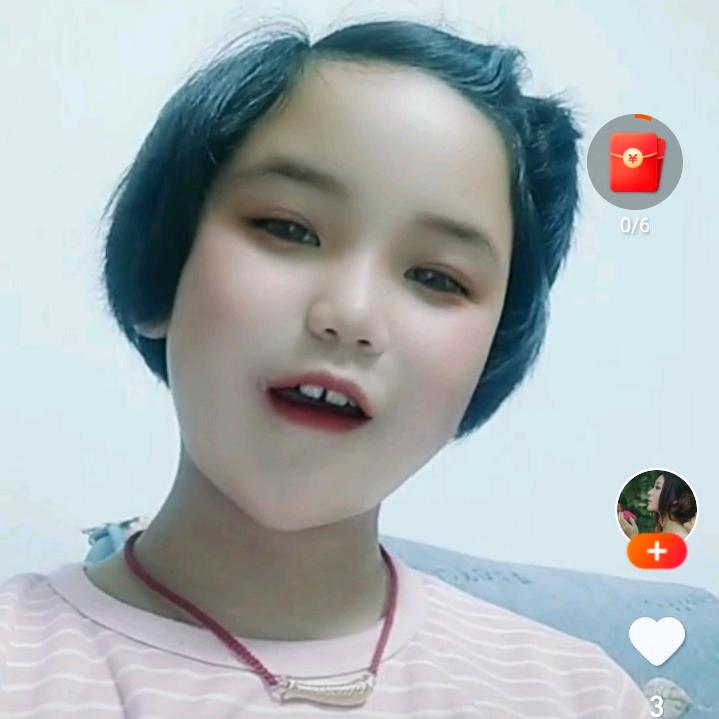Open the creator's profile avatar
Image resolution: width=719 pixels, height=719 pixels.
point(656,505)
